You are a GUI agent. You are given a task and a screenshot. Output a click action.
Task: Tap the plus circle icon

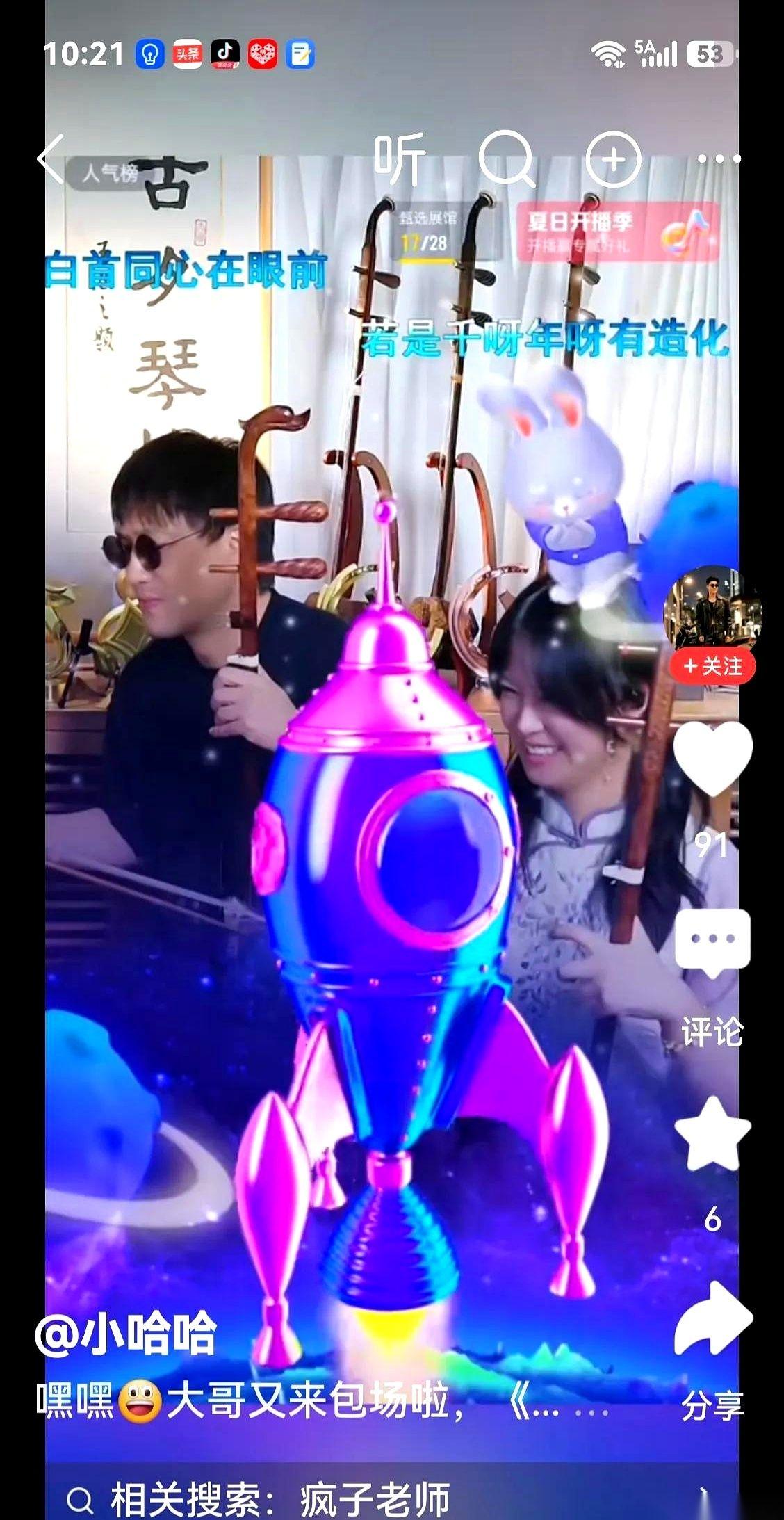612,160
